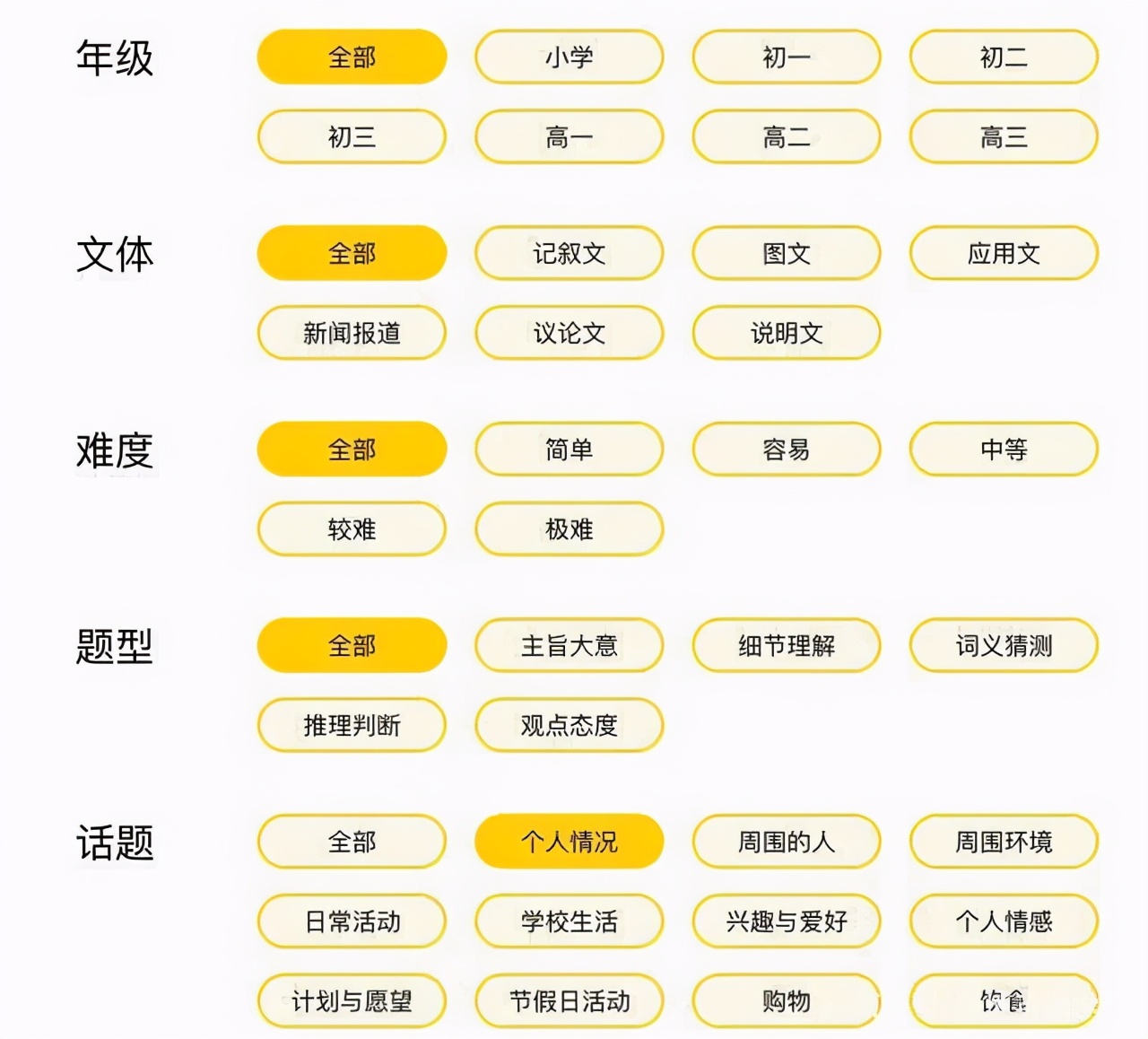Screen dimensions: 1148x1039
Task: Select 全部 under 话题
Action: [352, 843]
